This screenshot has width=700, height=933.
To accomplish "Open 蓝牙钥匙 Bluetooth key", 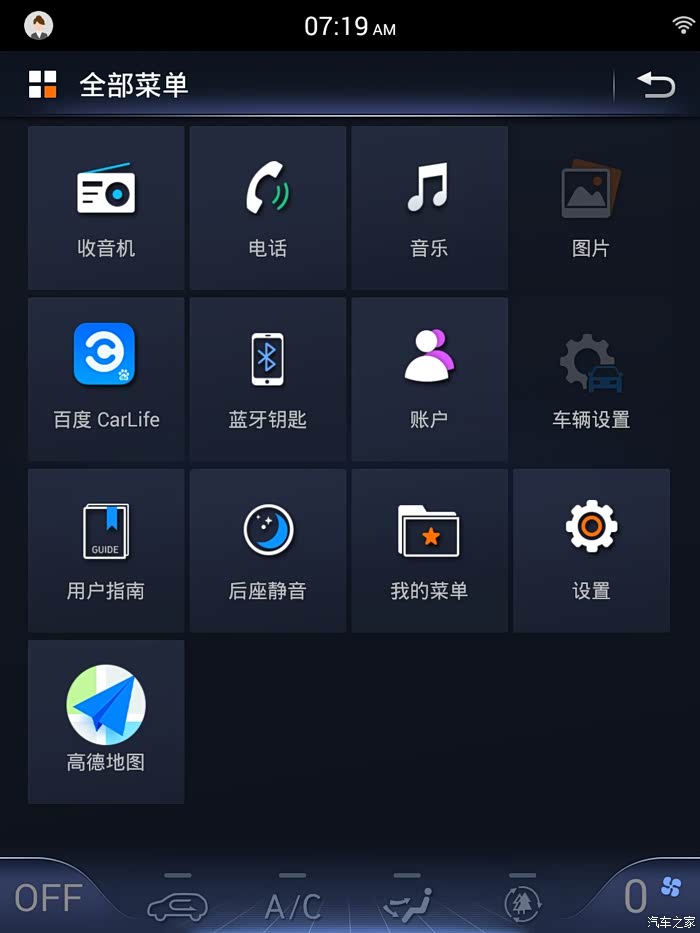I will (268, 379).
